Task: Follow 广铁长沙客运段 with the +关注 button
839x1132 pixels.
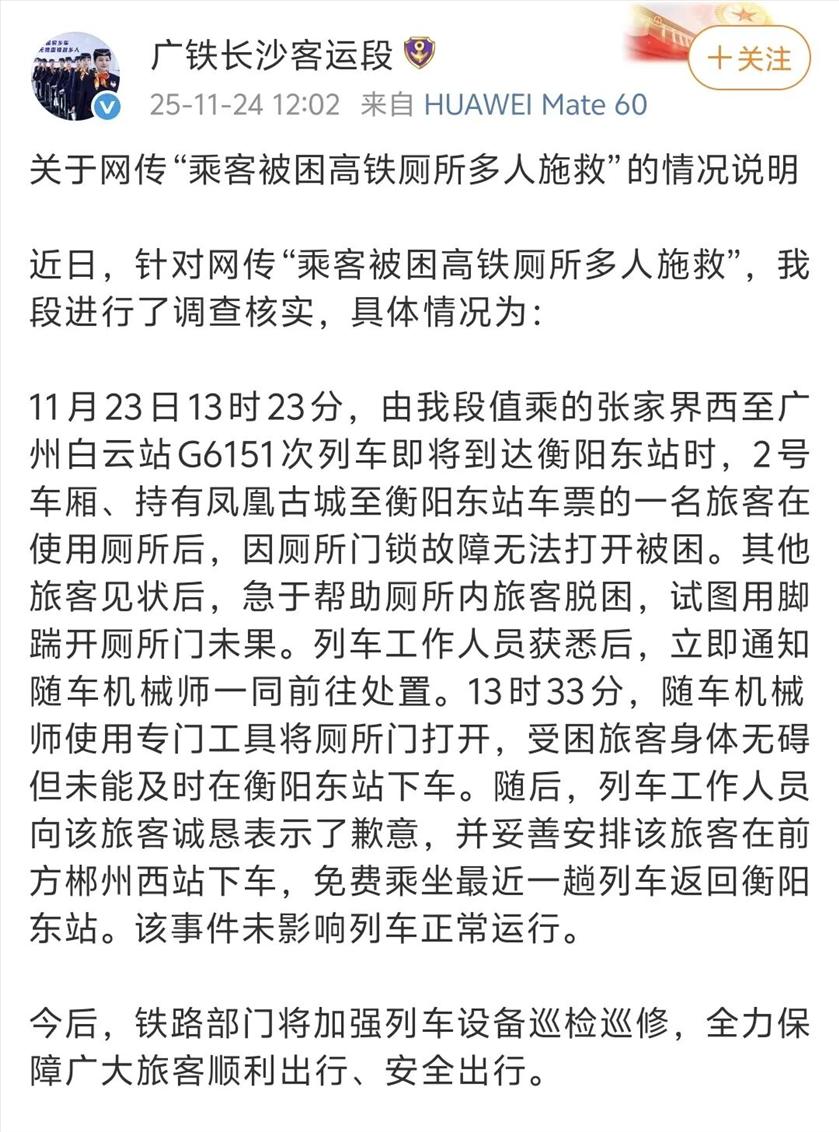Action: tap(749, 58)
